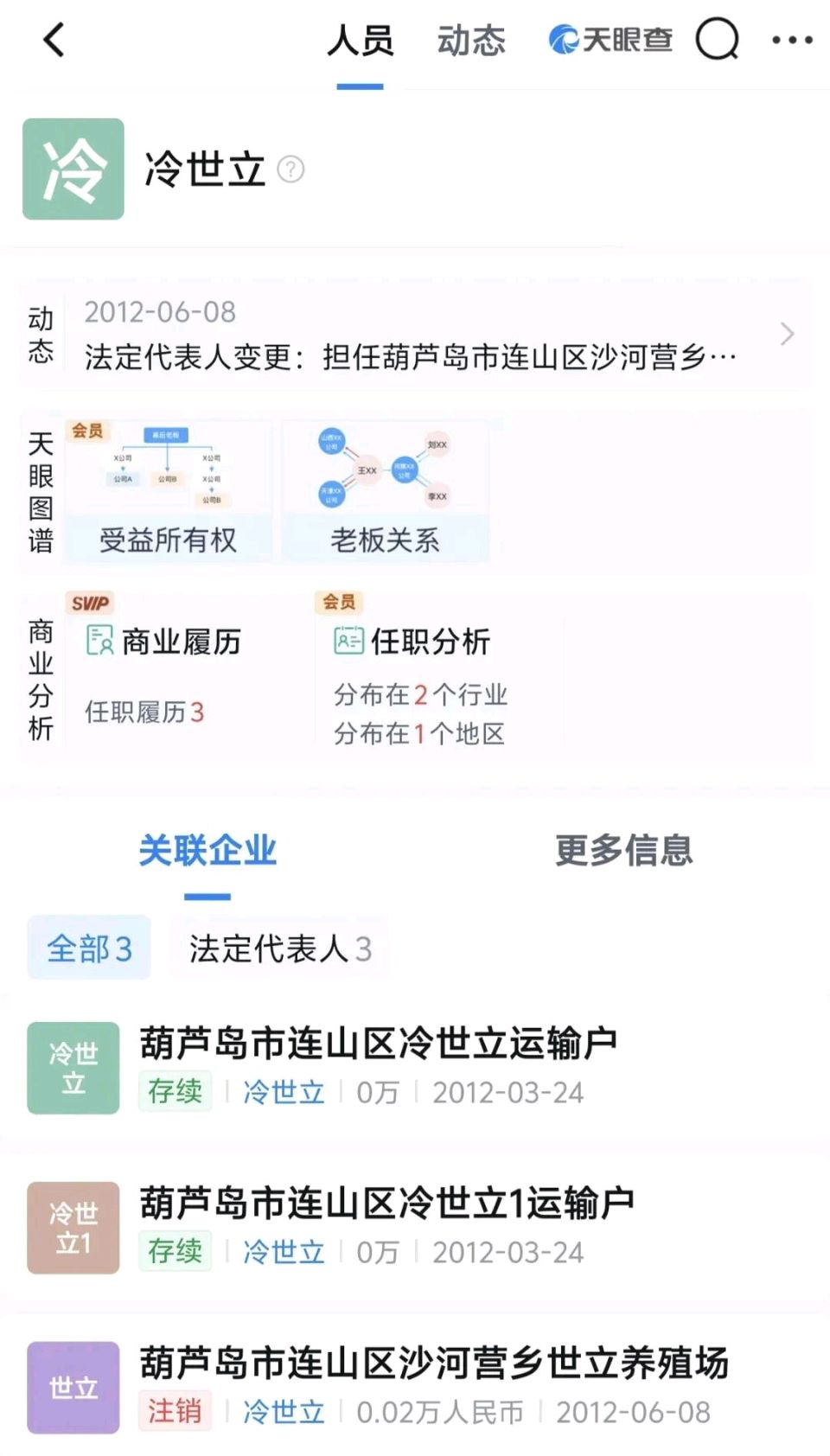830x1456 pixels.
Task: Switch to the 动态 tab
Action: click(470, 42)
